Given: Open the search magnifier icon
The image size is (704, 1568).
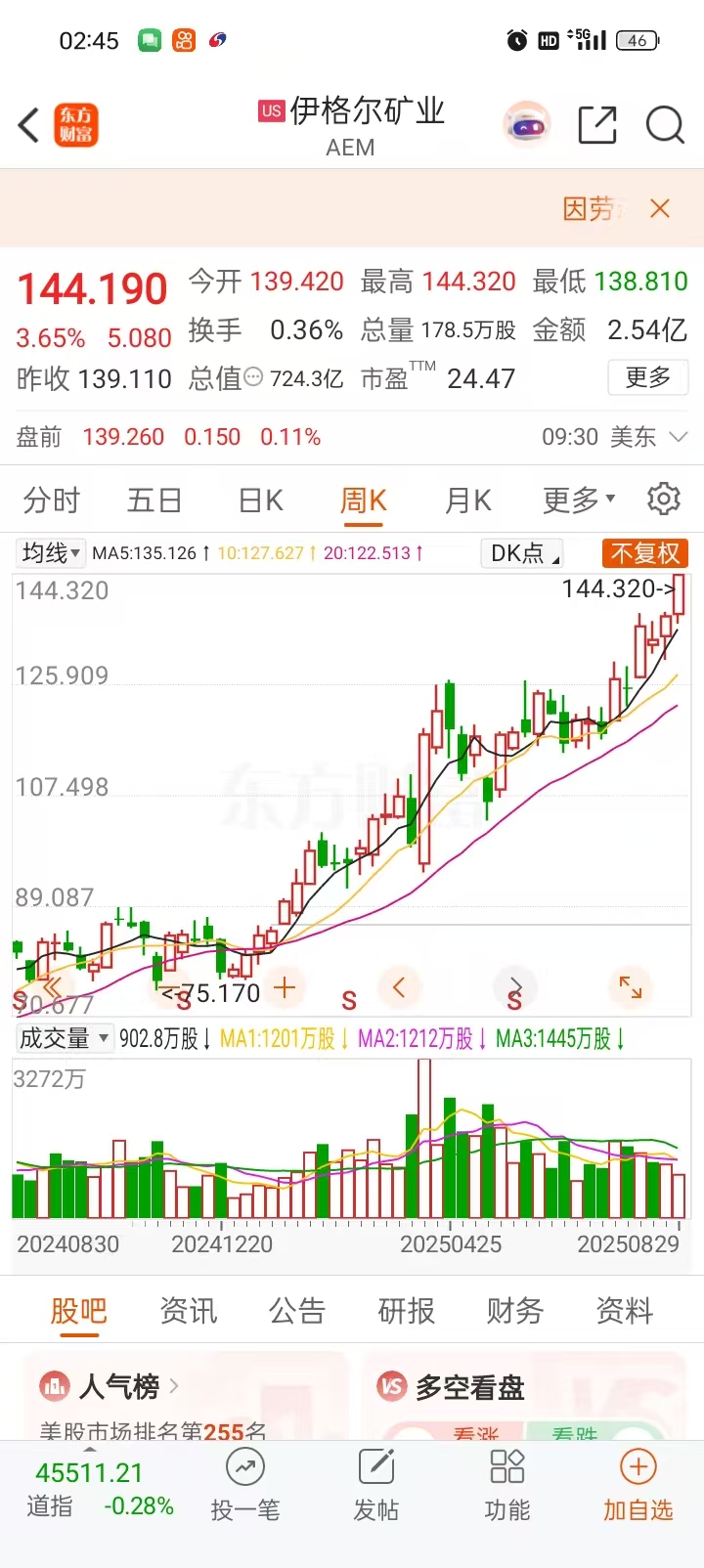Looking at the screenshot, I should pos(665,125).
